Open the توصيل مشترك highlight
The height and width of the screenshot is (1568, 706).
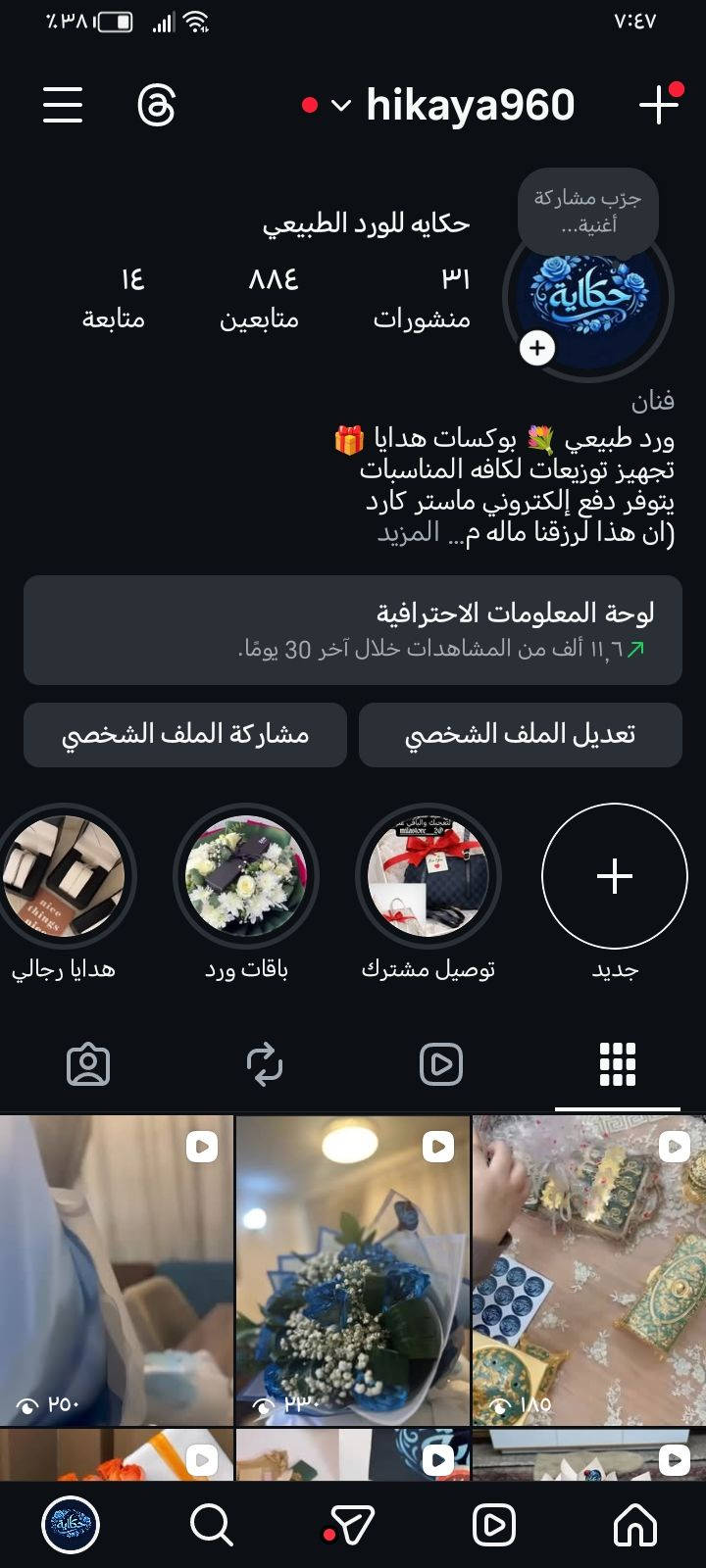(x=429, y=875)
